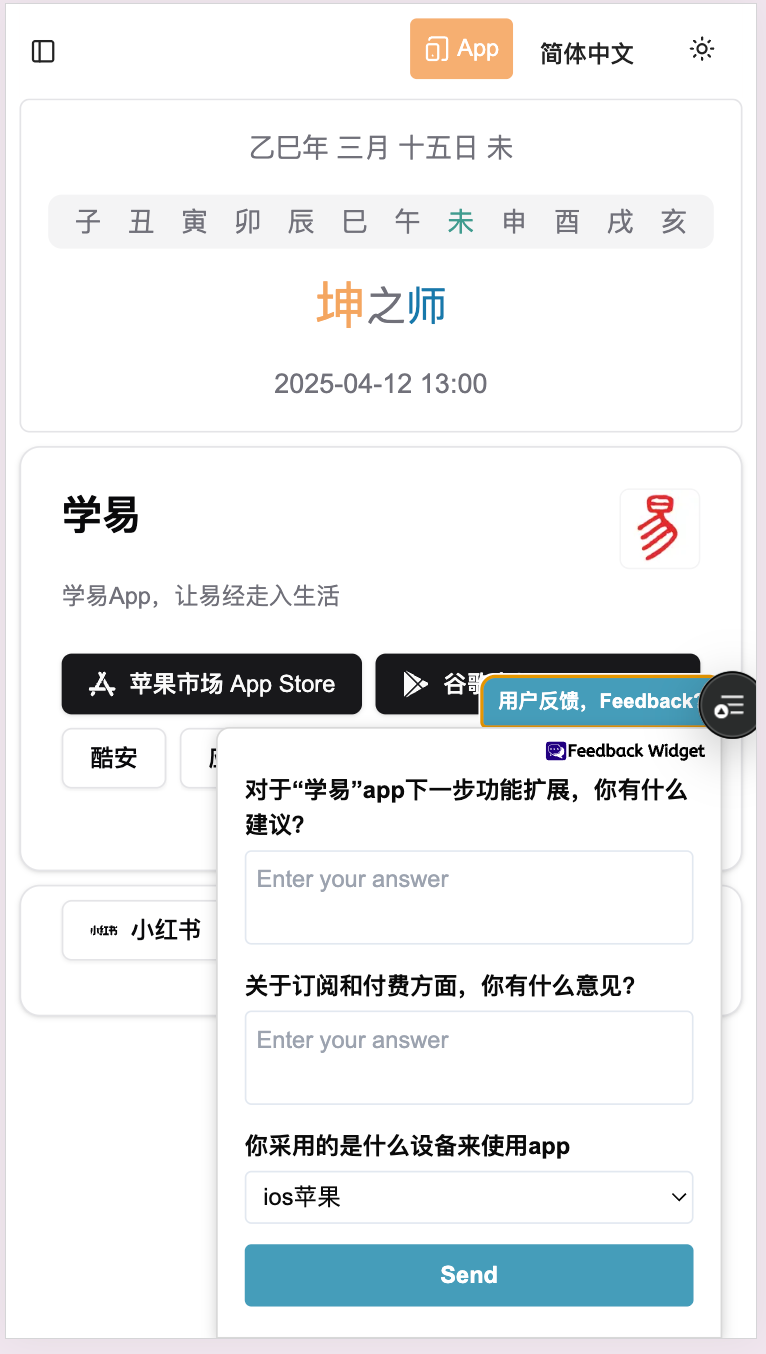Viewport: 766px width, 1354px height.
Task: Focus the 订阅和付费 opinion answer field
Action: (468, 1057)
